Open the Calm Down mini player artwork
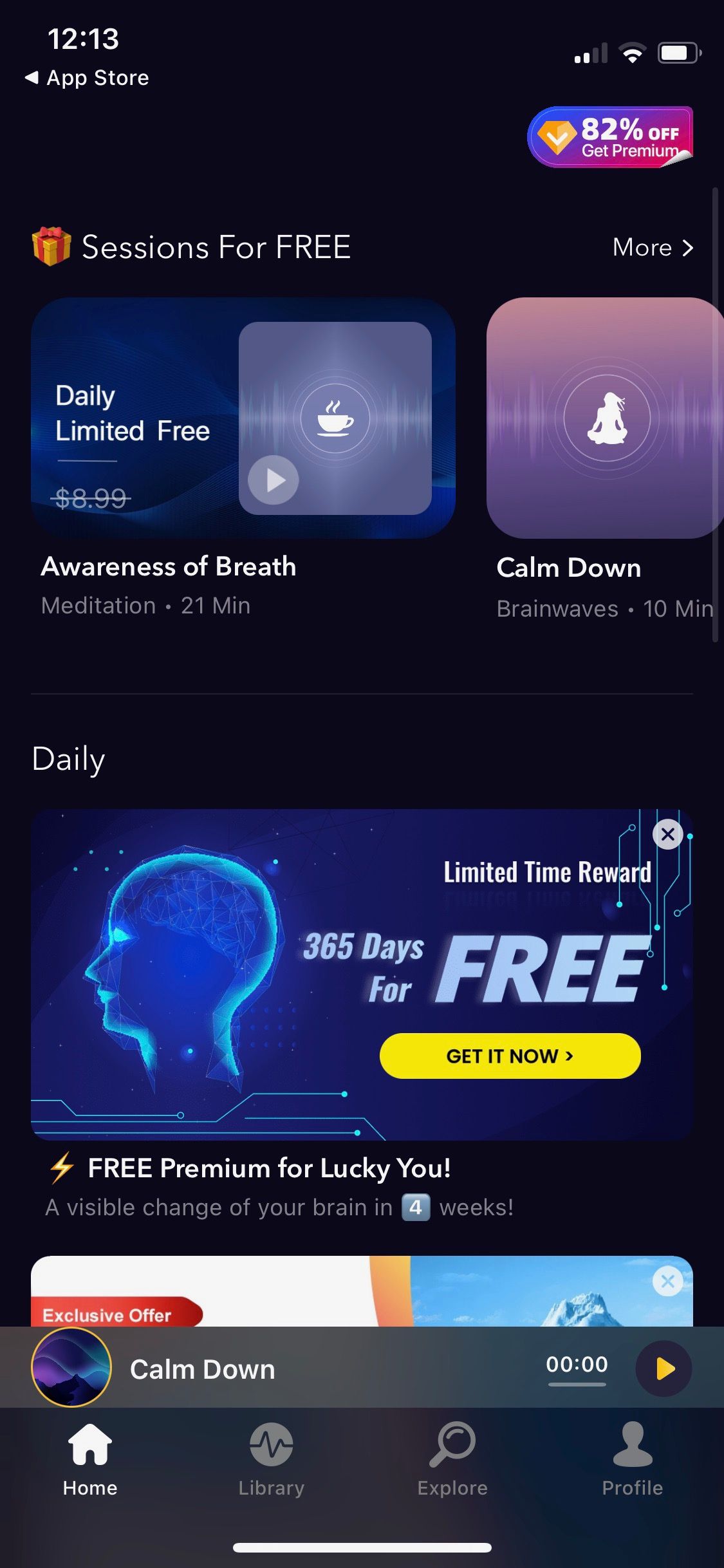724x1568 pixels. coord(71,1367)
